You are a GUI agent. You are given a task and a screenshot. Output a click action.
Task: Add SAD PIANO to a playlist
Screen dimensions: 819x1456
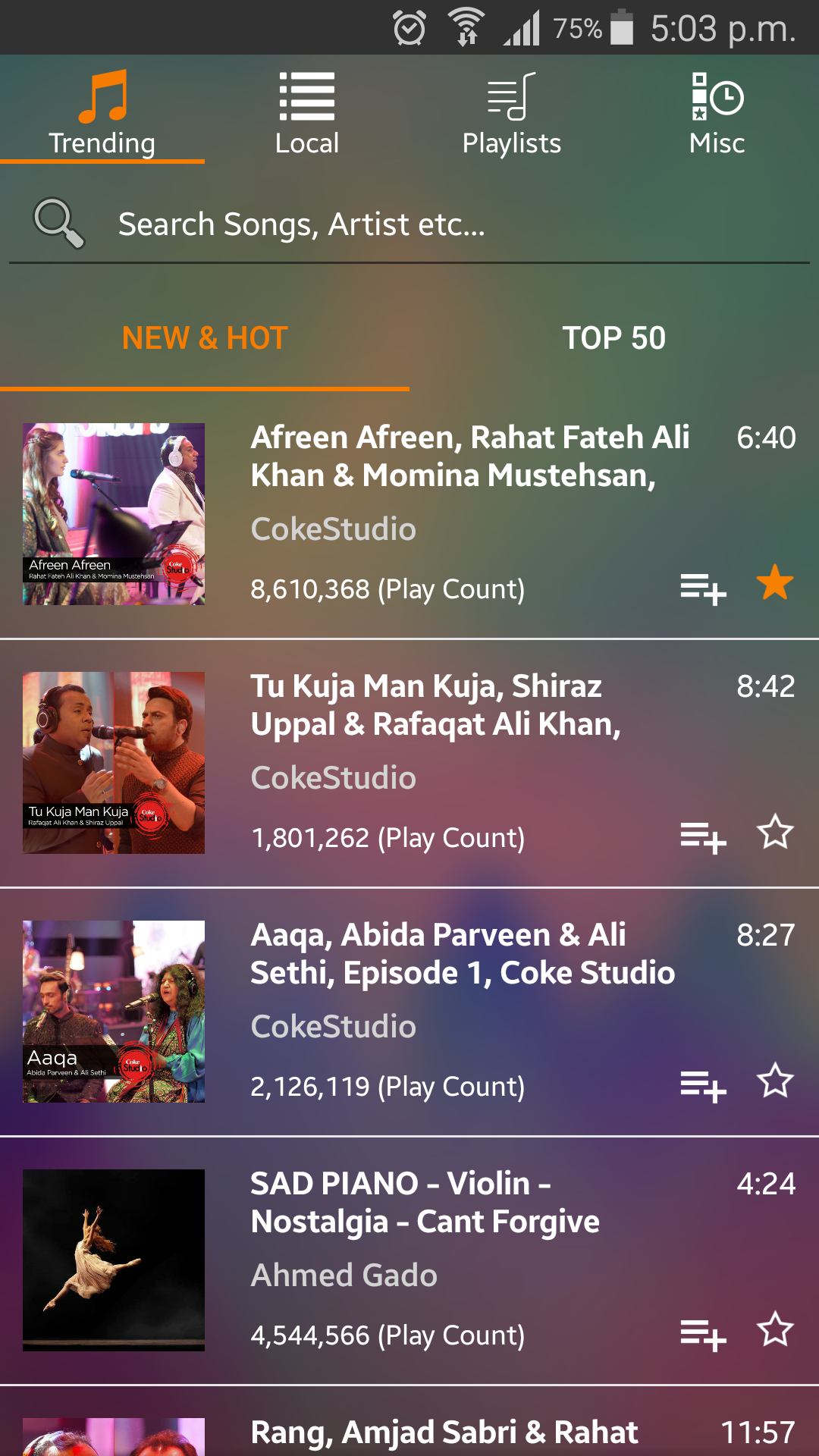703,1335
